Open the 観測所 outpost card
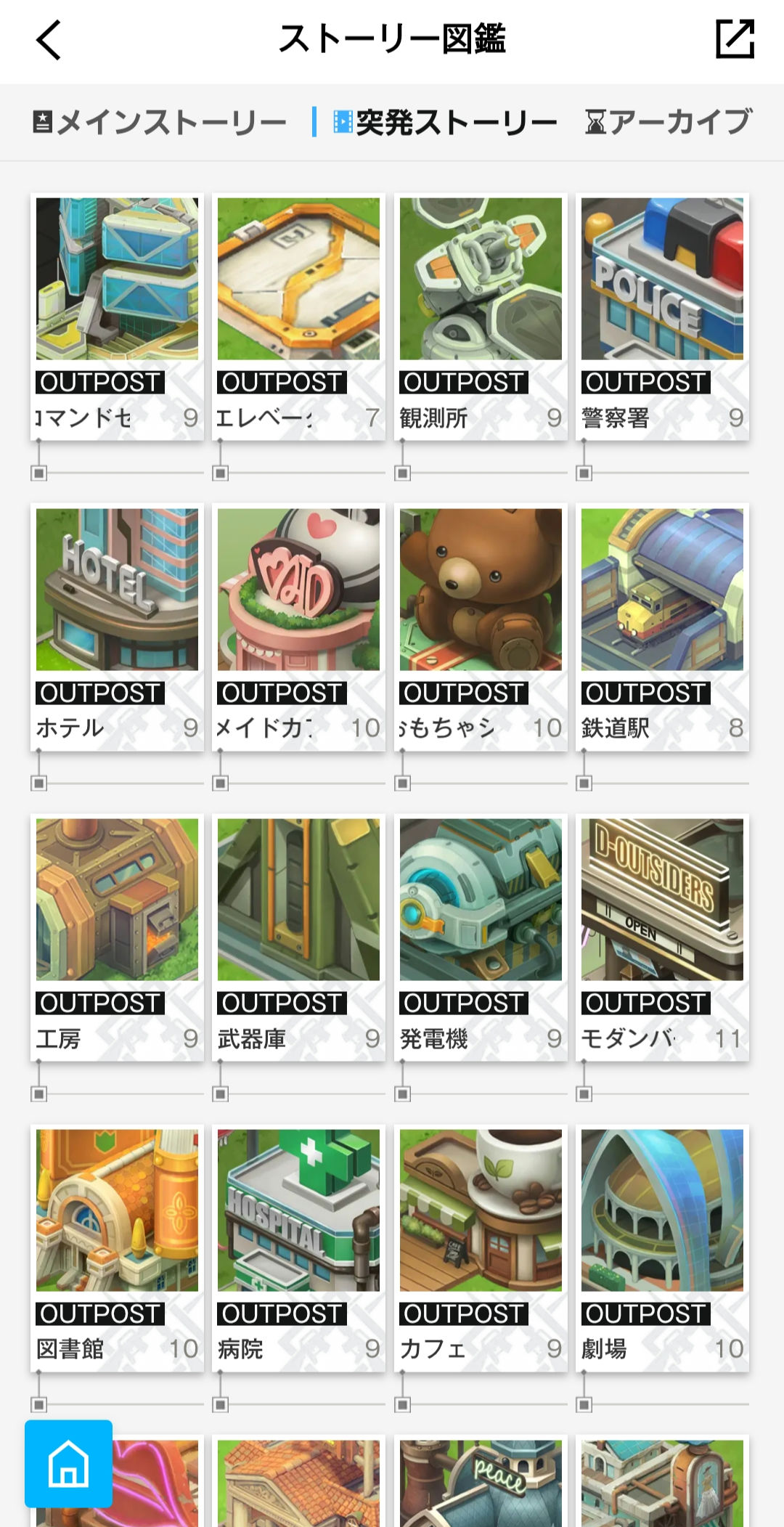Image resolution: width=784 pixels, height=1527 pixels. 481,317
